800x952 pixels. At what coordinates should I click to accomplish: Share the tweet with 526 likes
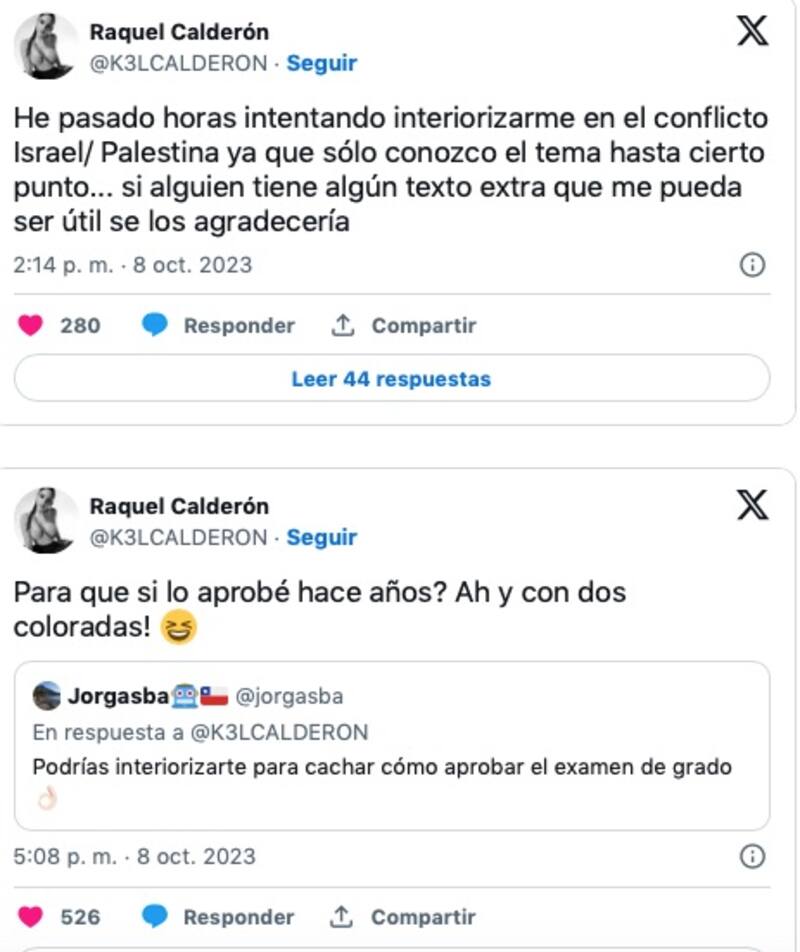pos(403,917)
